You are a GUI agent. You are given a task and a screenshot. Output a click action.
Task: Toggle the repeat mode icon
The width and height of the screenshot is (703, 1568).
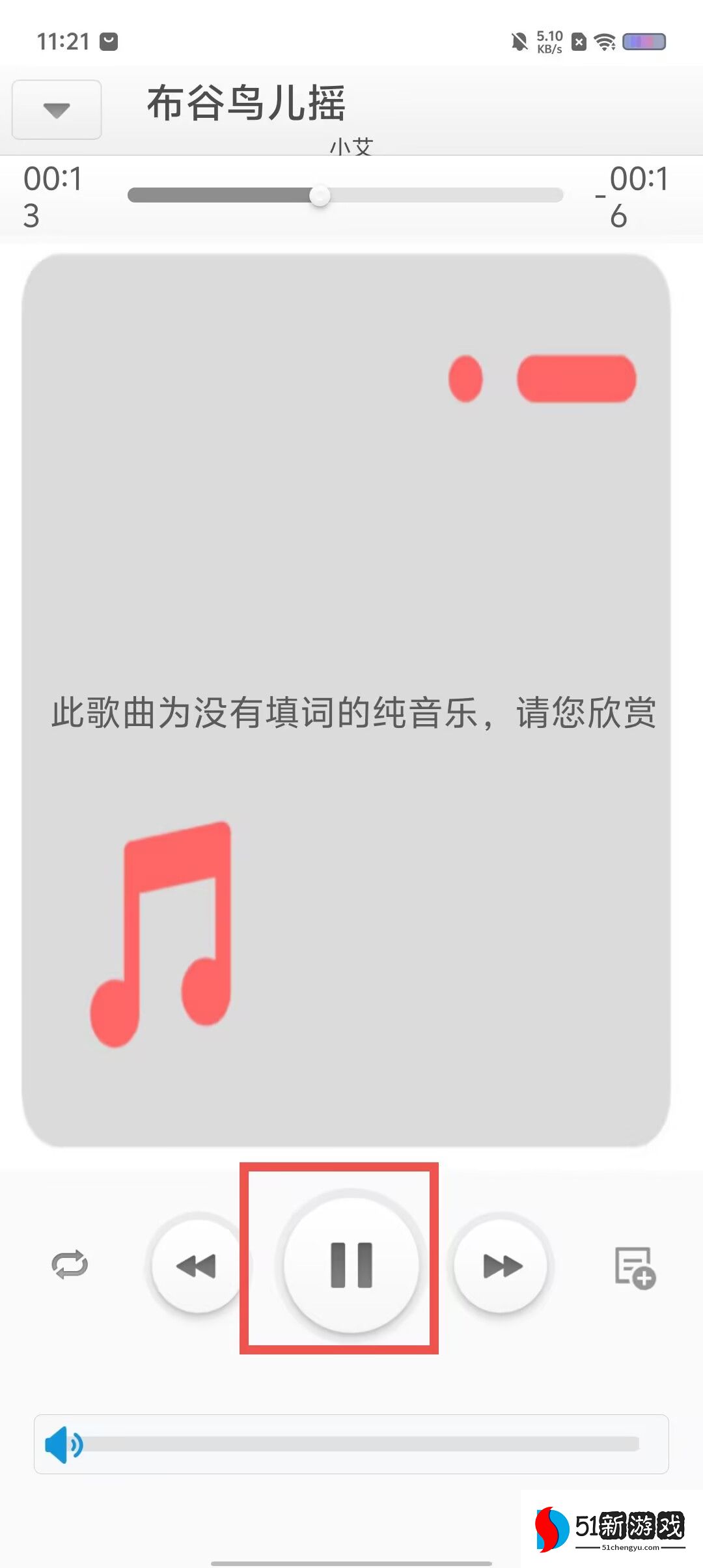[x=70, y=1265]
